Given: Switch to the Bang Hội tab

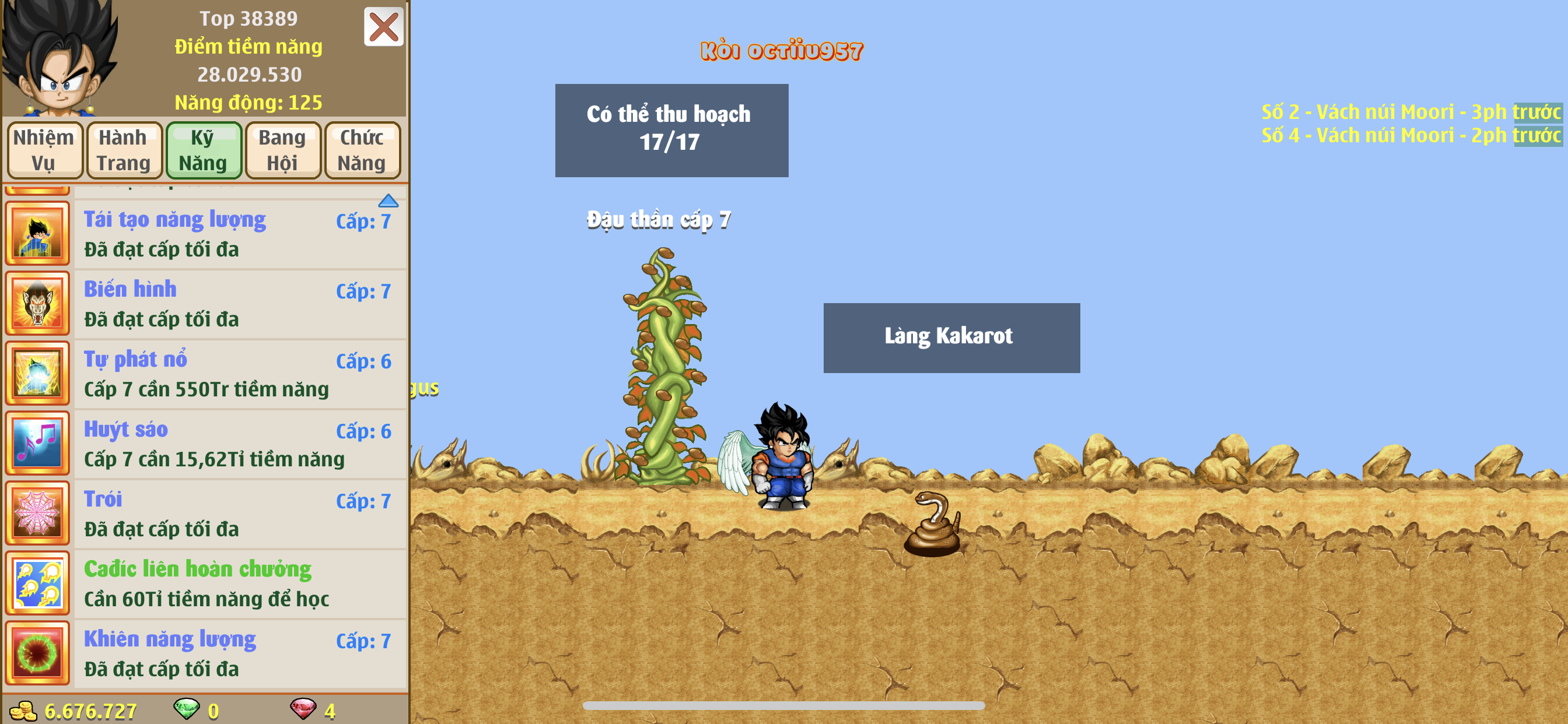Looking at the screenshot, I should tap(282, 150).
